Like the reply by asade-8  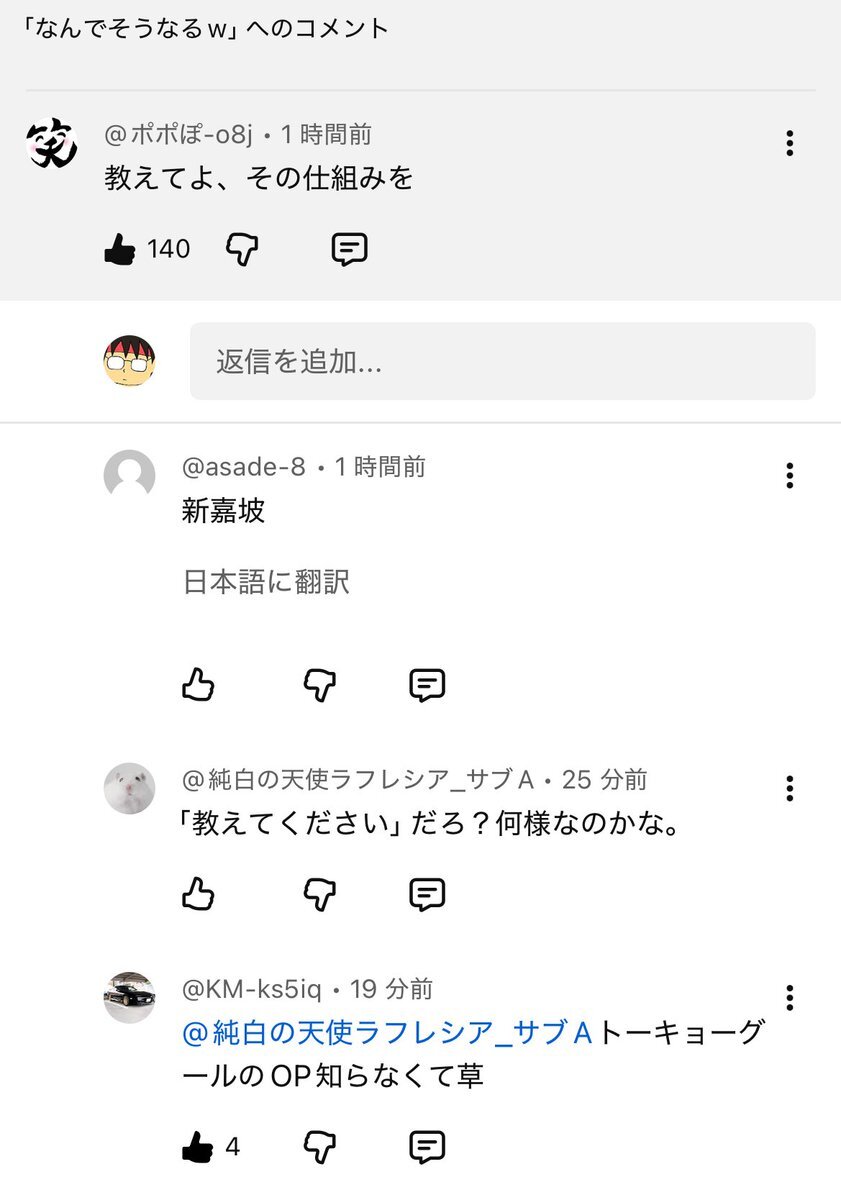tap(198, 685)
